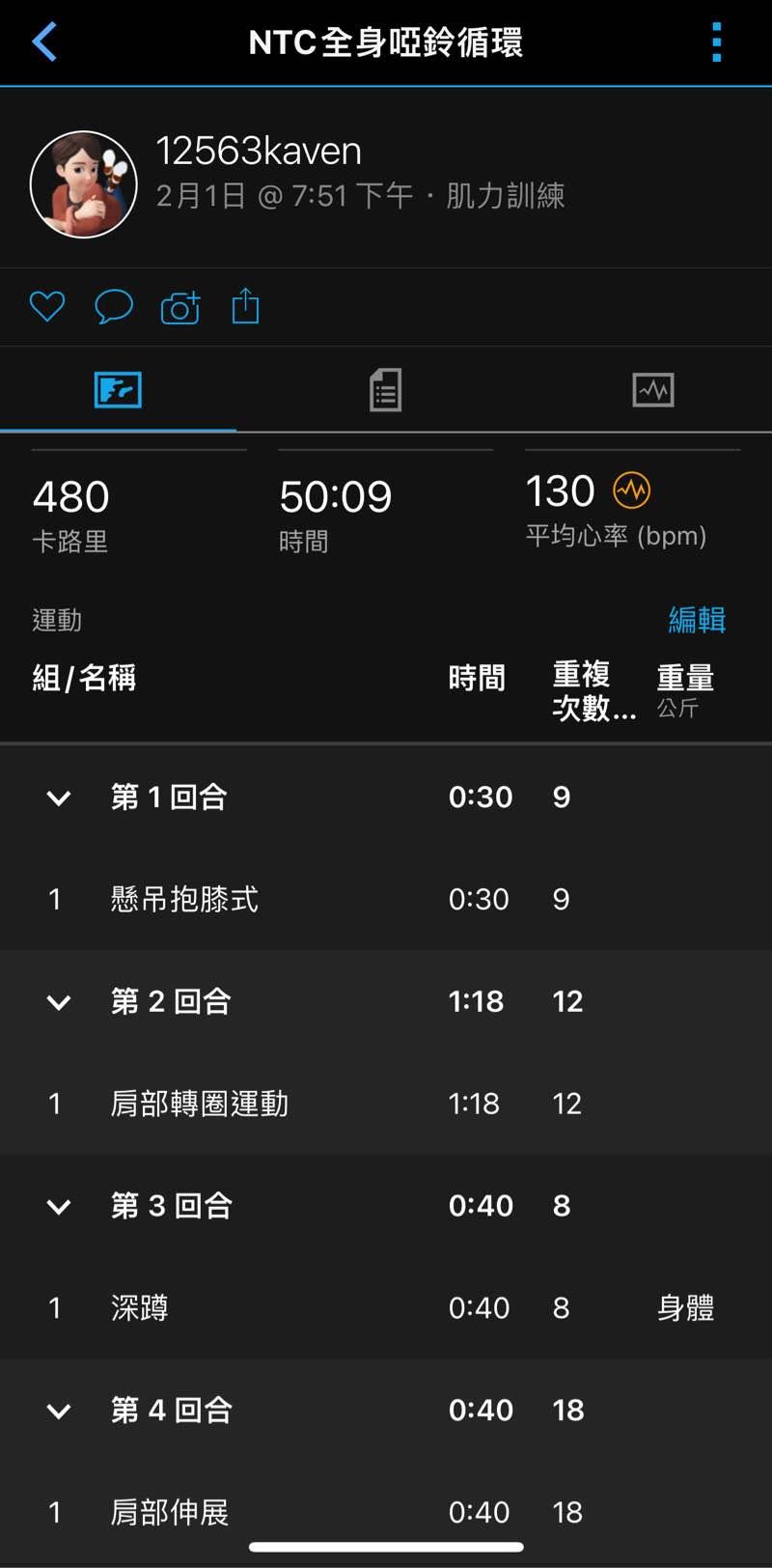Open the three-dot overflow menu
Viewport: 772px width, 1568px height.
coord(716,42)
